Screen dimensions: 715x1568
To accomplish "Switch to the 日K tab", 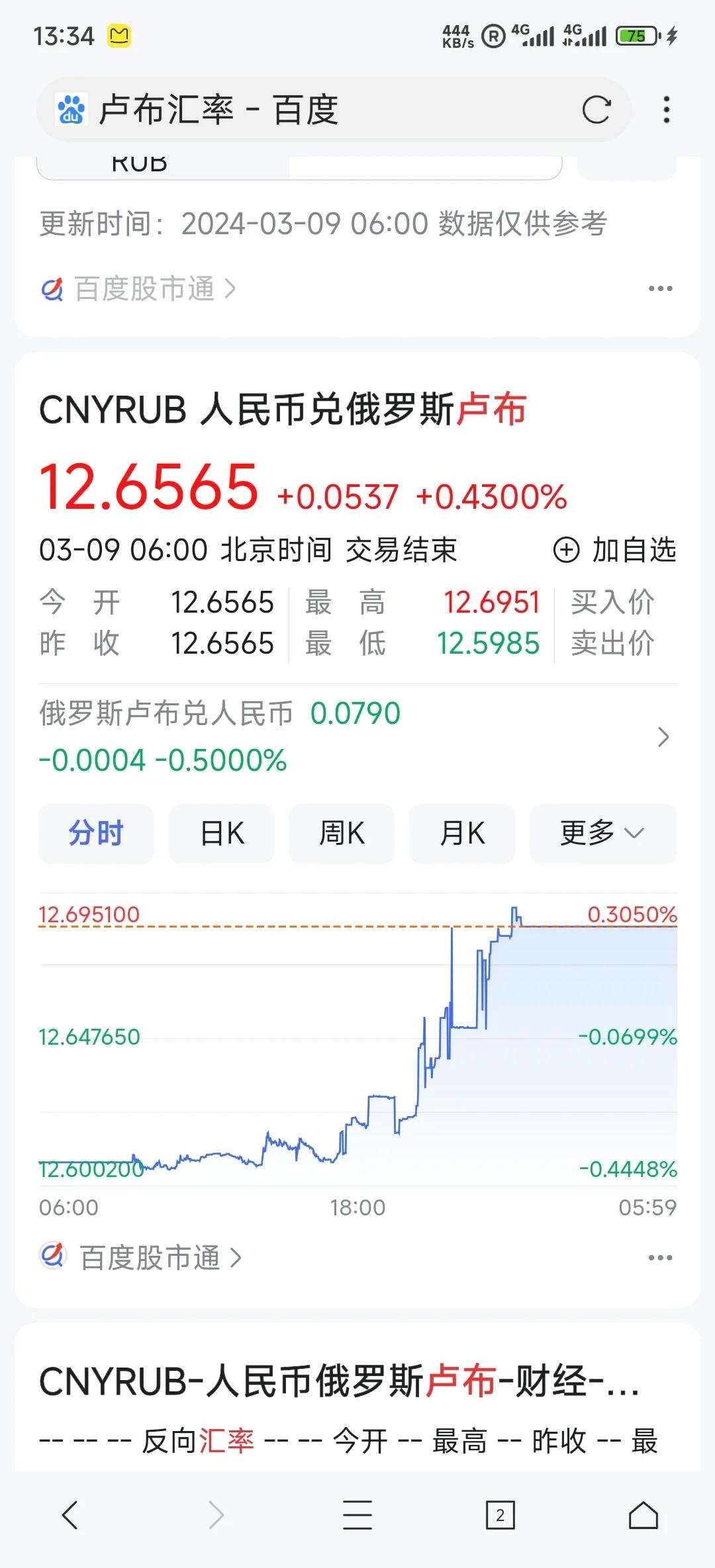I will tap(220, 834).
